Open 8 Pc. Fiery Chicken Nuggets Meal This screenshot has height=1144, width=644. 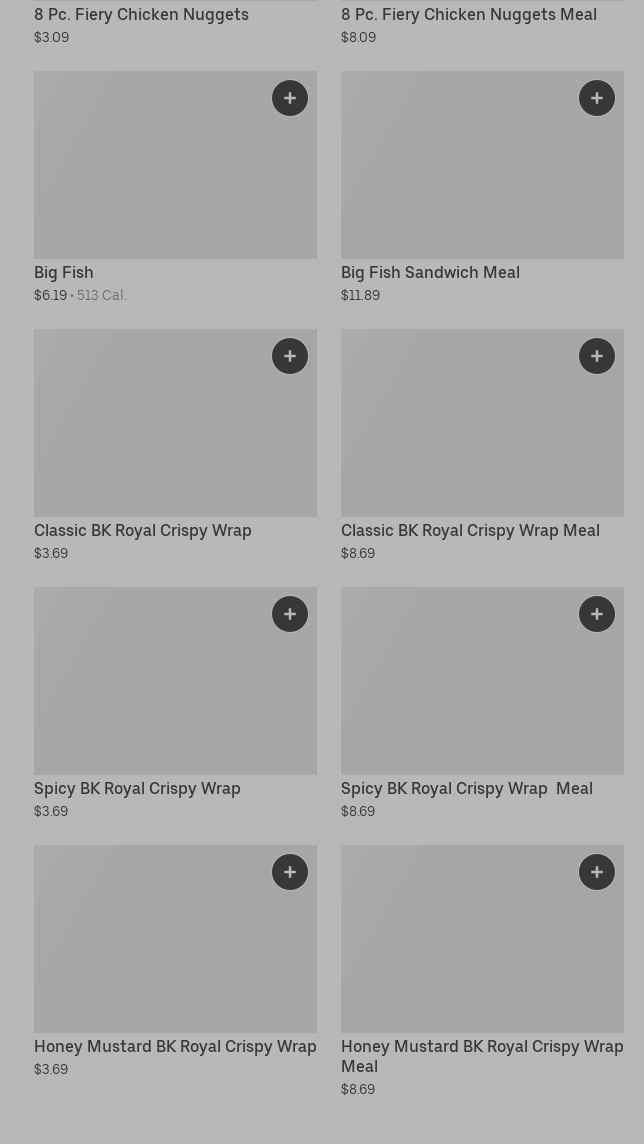pyautogui.click(x=468, y=15)
